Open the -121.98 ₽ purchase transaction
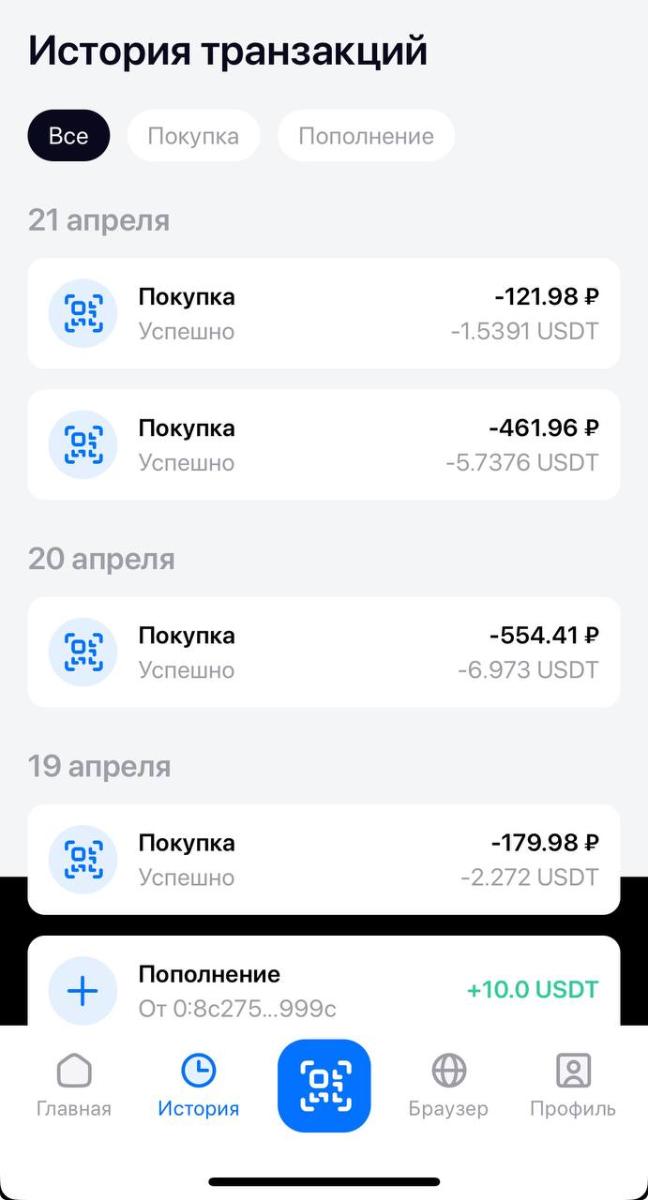 323,314
